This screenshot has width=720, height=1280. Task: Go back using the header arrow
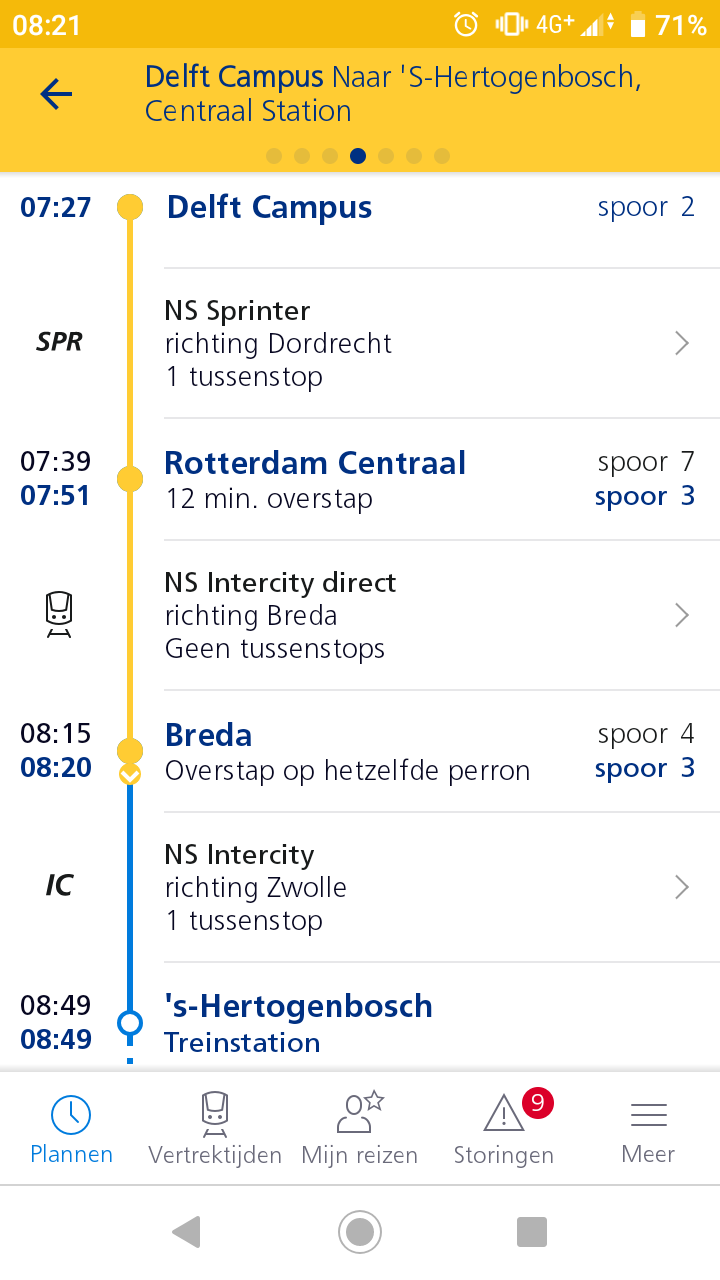(56, 94)
